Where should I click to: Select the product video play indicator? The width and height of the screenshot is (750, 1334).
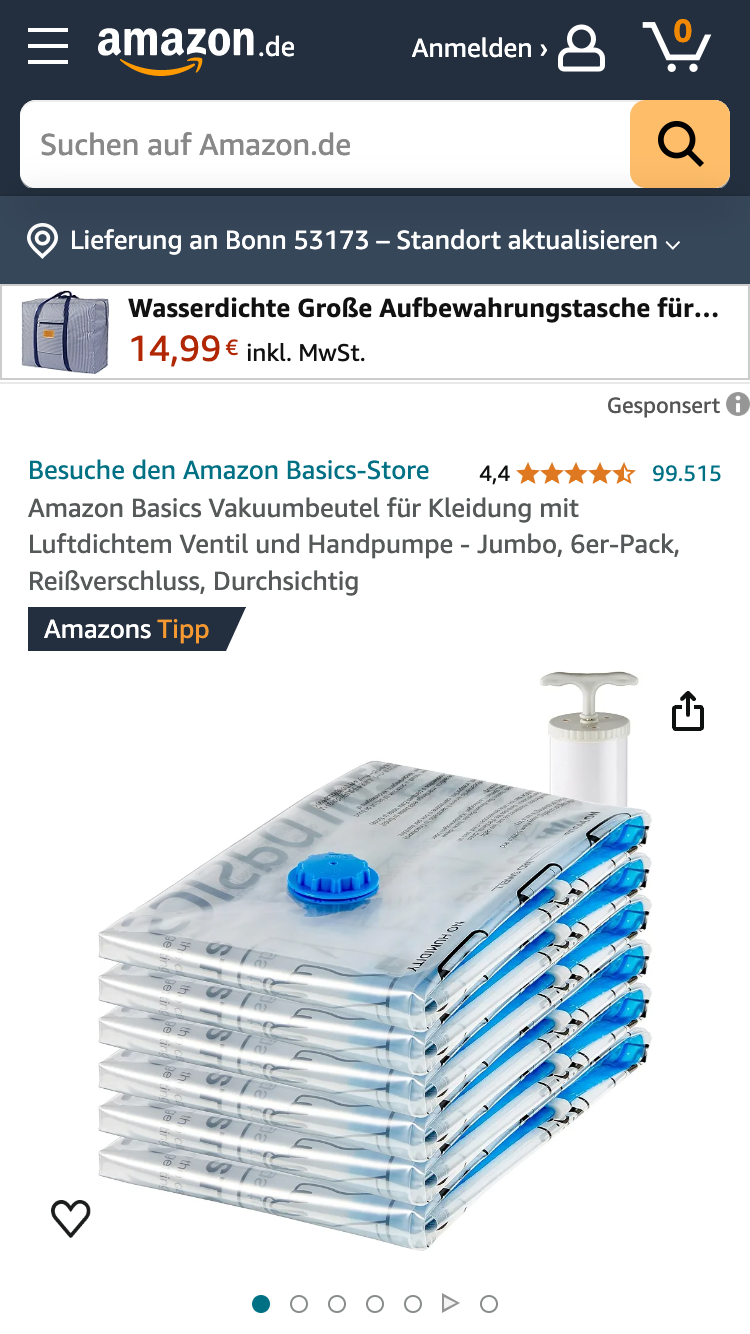pyautogui.click(x=450, y=1304)
